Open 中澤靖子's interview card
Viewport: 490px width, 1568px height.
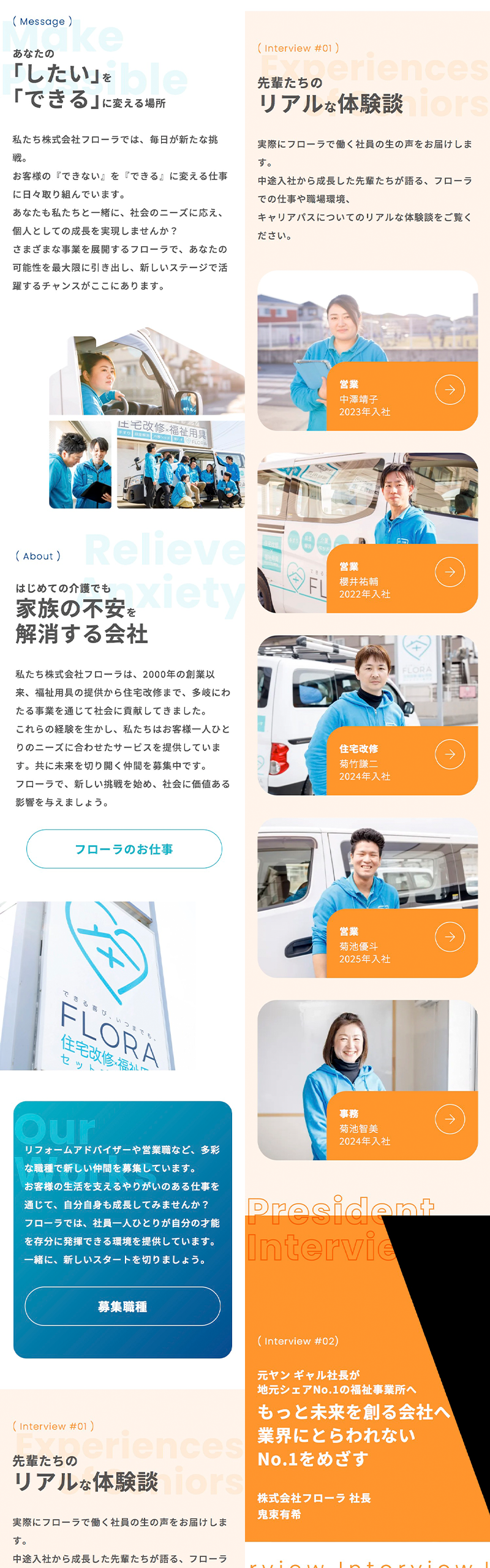click(x=450, y=390)
